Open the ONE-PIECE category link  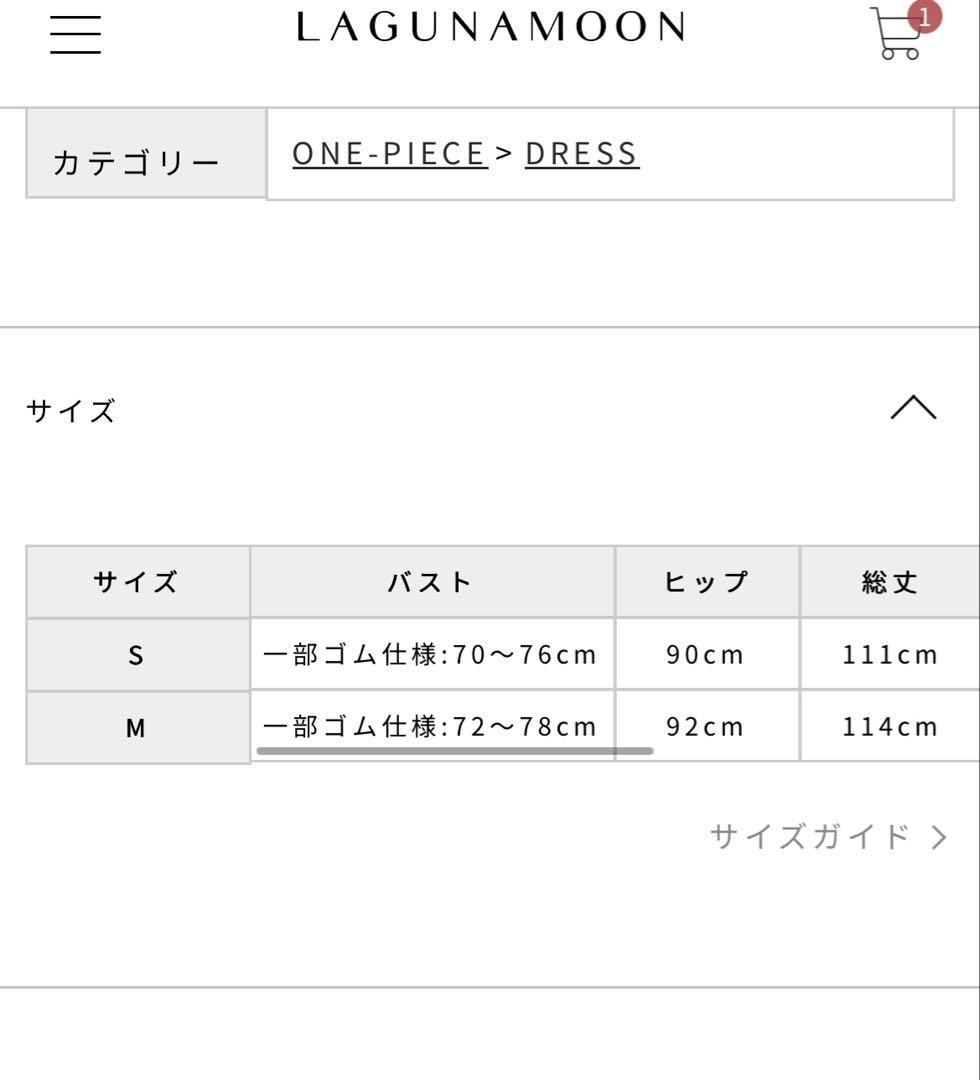pyautogui.click(x=389, y=153)
